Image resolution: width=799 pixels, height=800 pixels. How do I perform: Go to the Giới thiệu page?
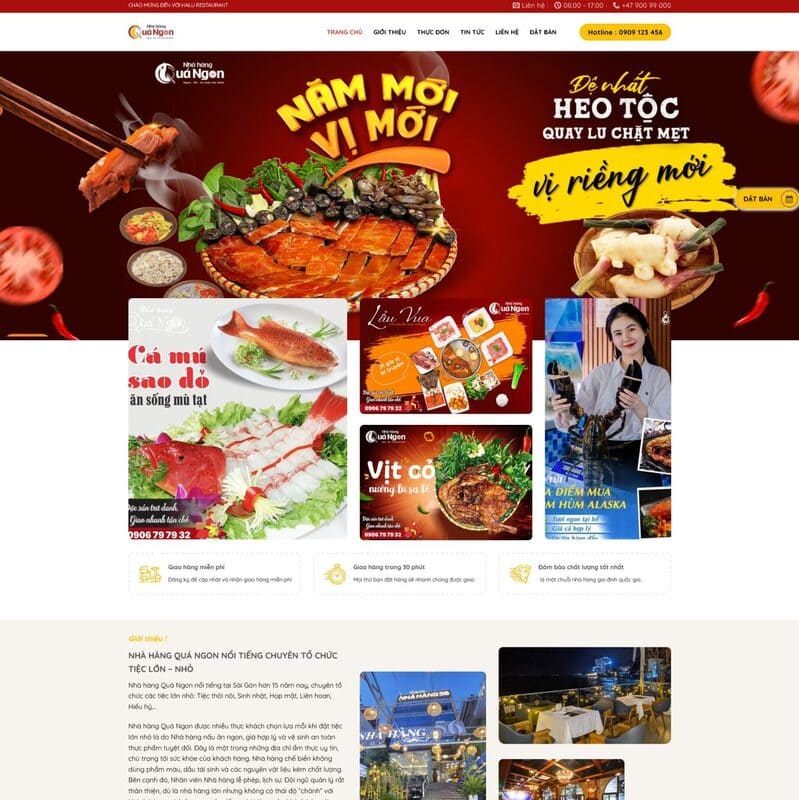pos(389,32)
